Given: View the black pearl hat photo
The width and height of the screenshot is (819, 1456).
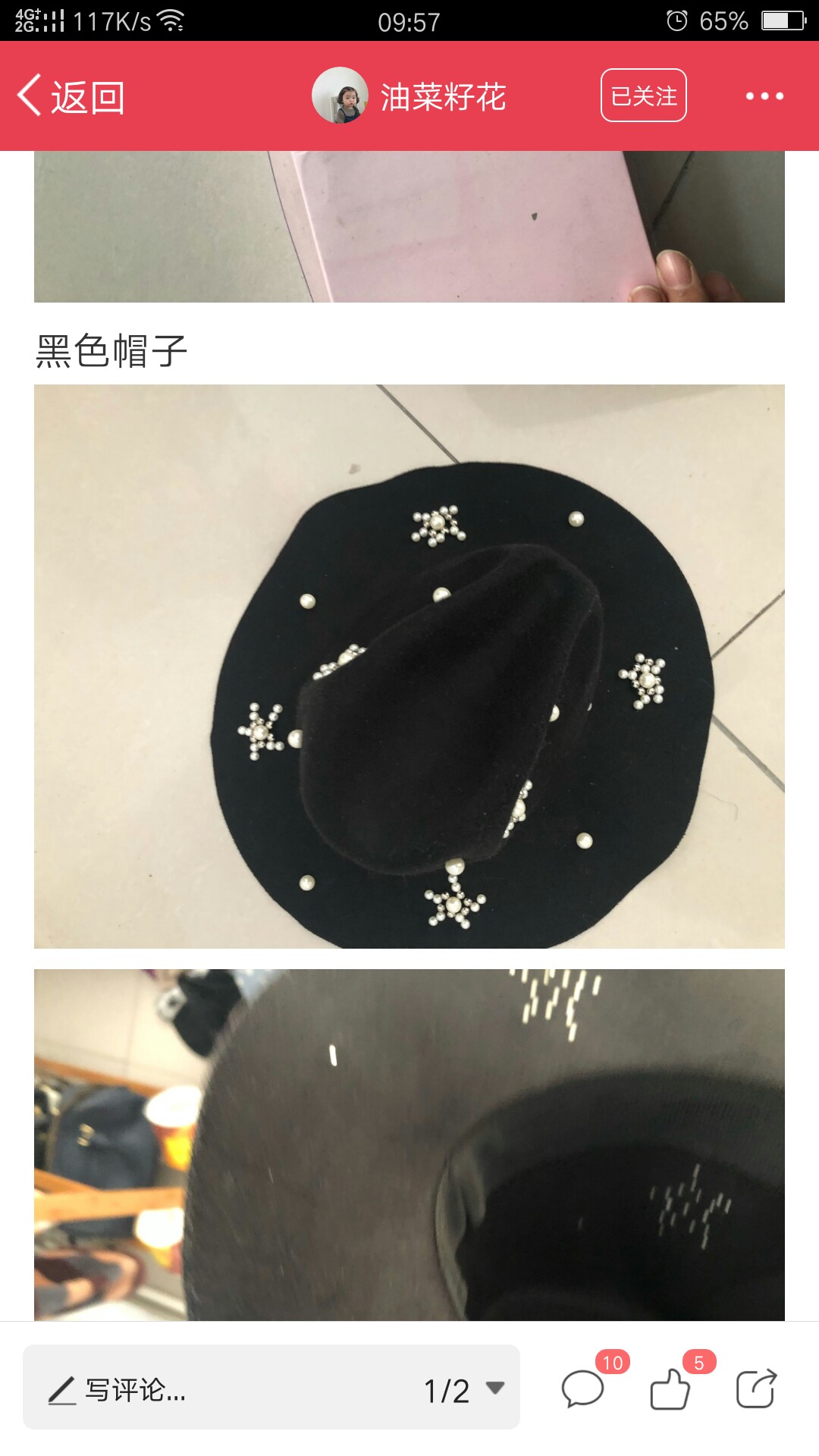Looking at the screenshot, I should (409, 667).
